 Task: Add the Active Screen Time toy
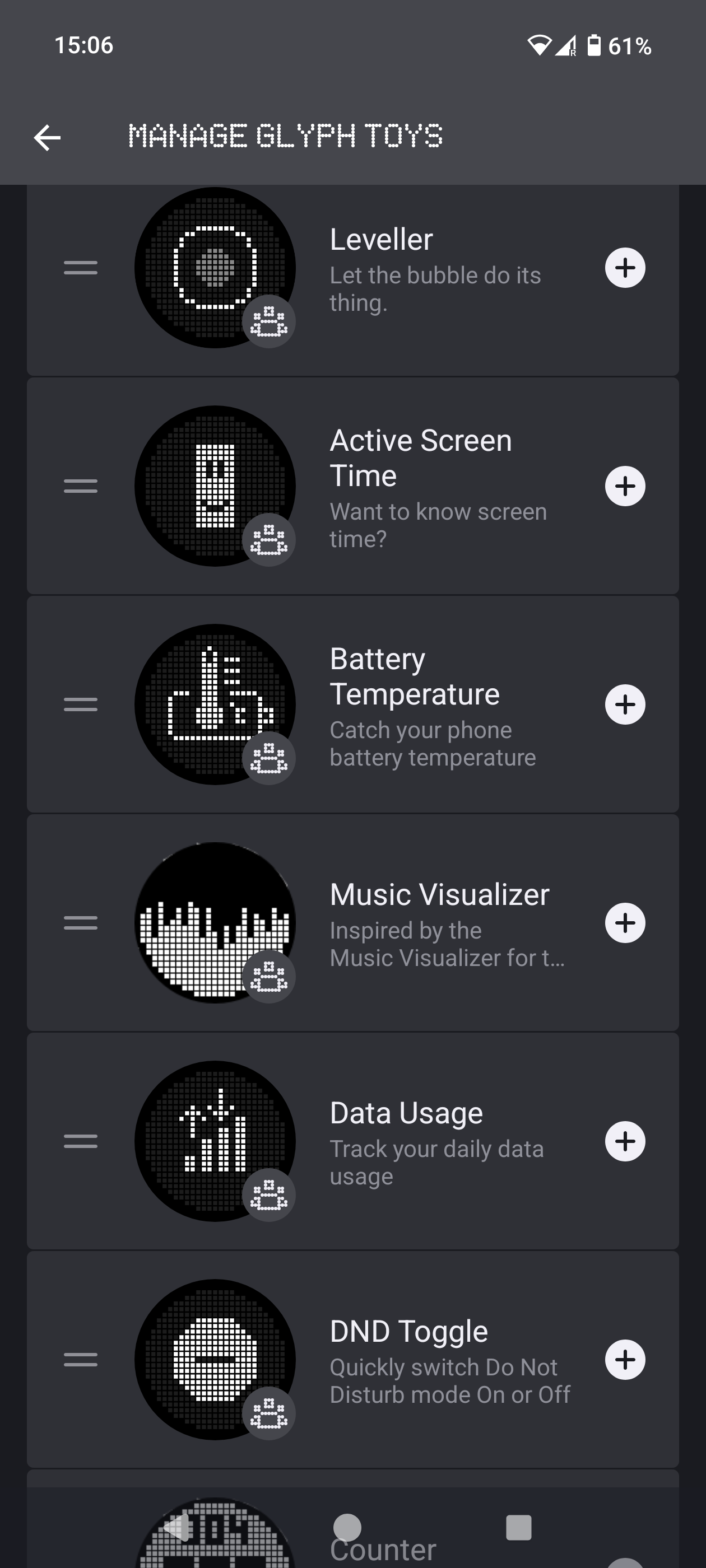pos(625,486)
